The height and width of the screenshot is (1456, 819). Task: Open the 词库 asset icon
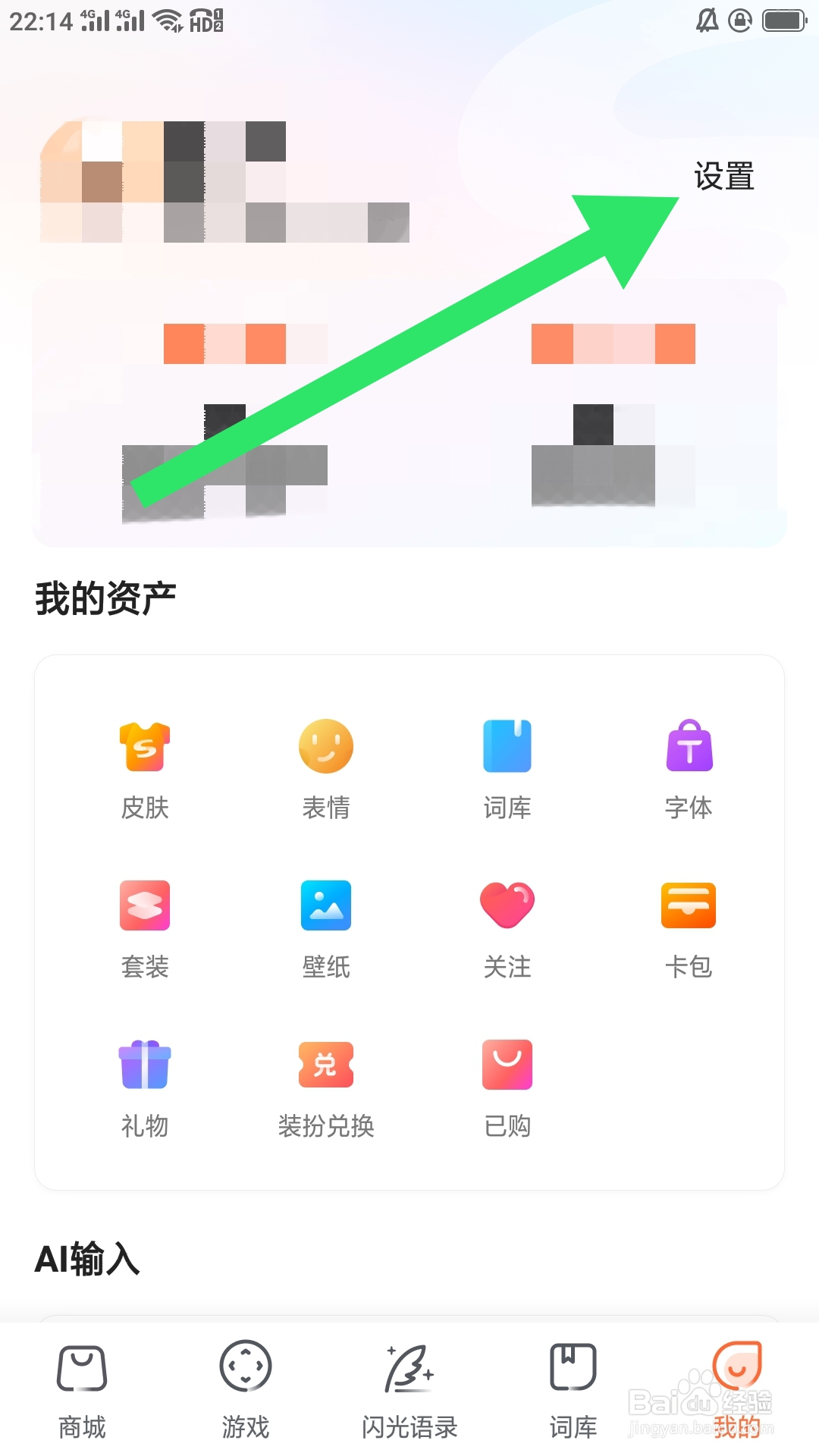(x=507, y=766)
